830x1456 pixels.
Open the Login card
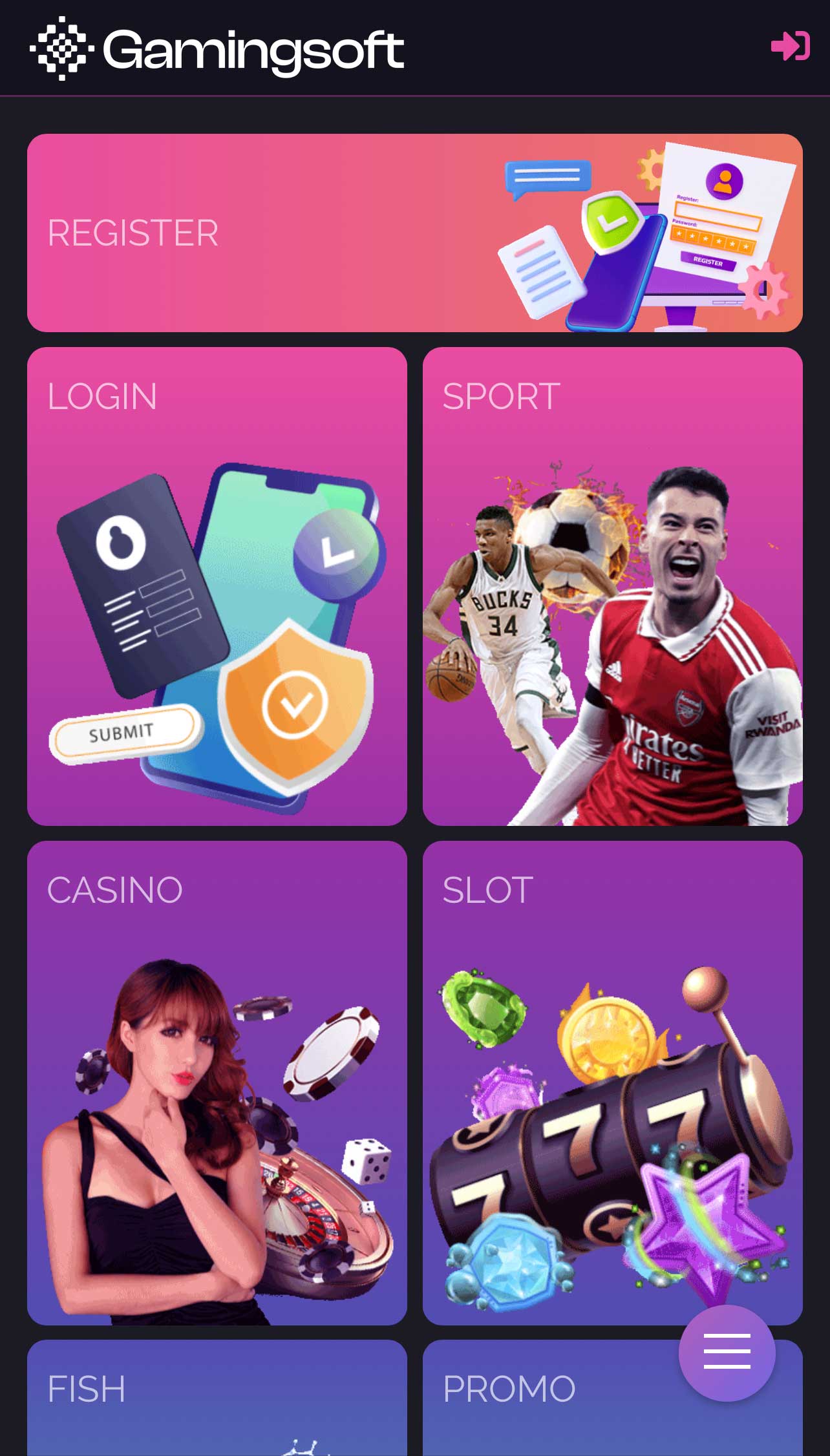pyautogui.click(x=217, y=586)
